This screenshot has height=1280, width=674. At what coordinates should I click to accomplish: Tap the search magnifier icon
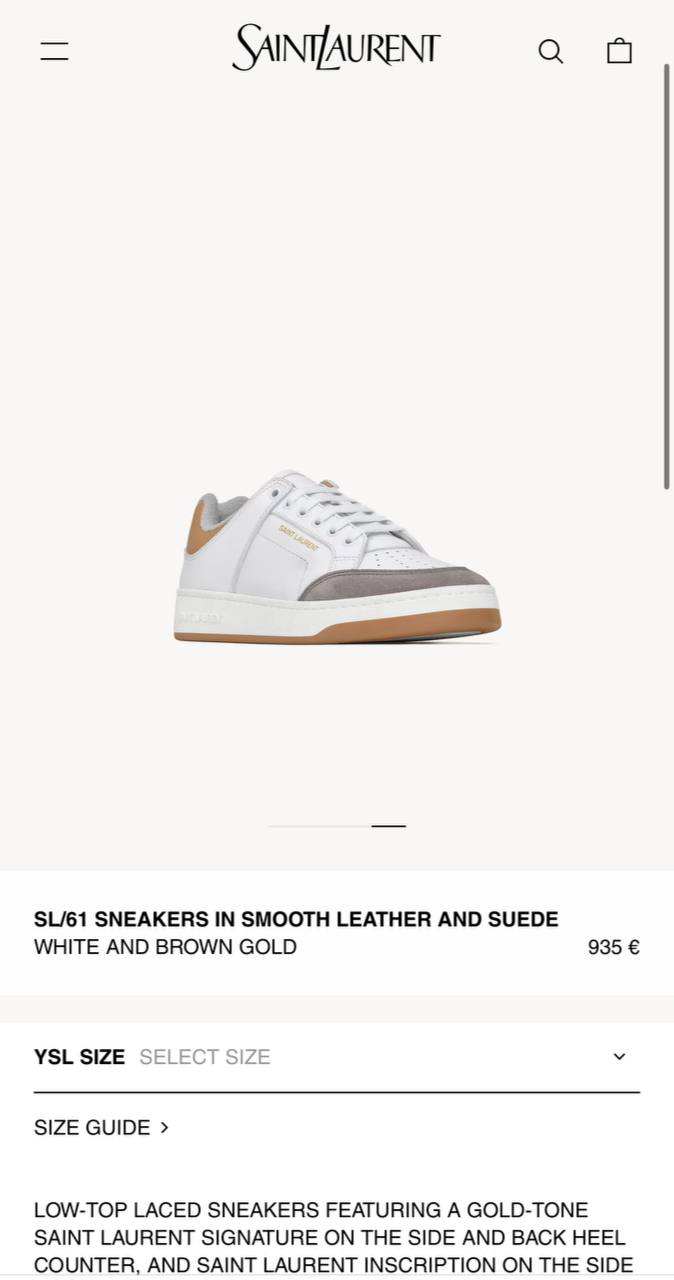pyautogui.click(x=550, y=51)
